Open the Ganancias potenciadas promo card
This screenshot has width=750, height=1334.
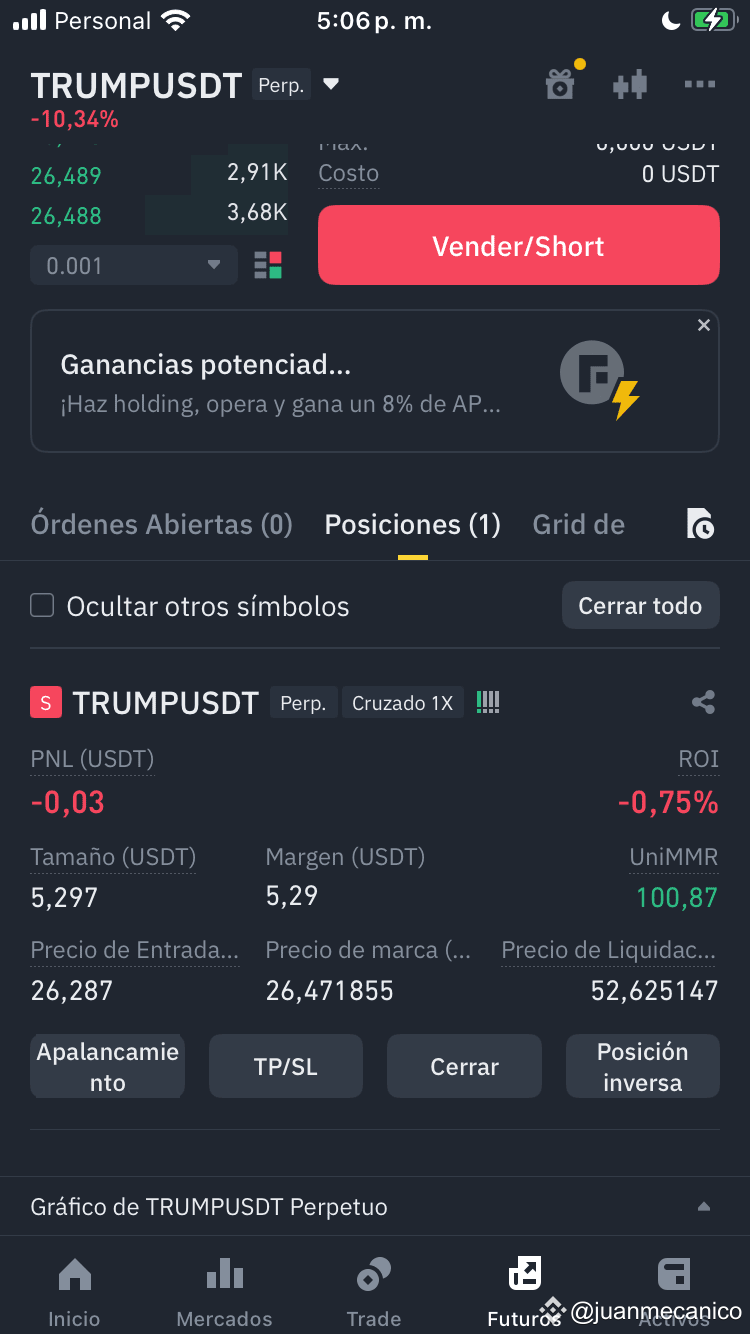click(375, 381)
